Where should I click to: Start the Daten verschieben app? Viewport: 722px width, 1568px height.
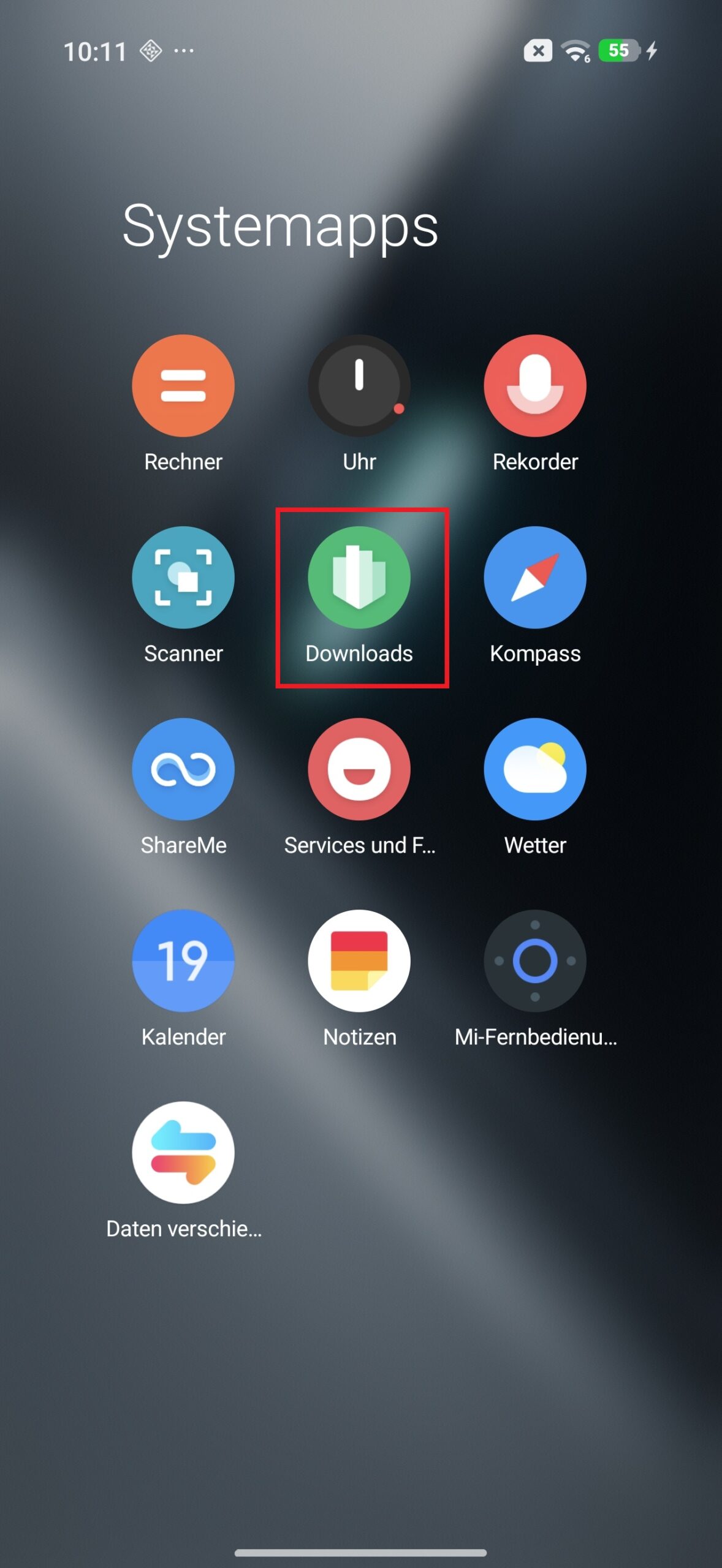[x=183, y=1152]
